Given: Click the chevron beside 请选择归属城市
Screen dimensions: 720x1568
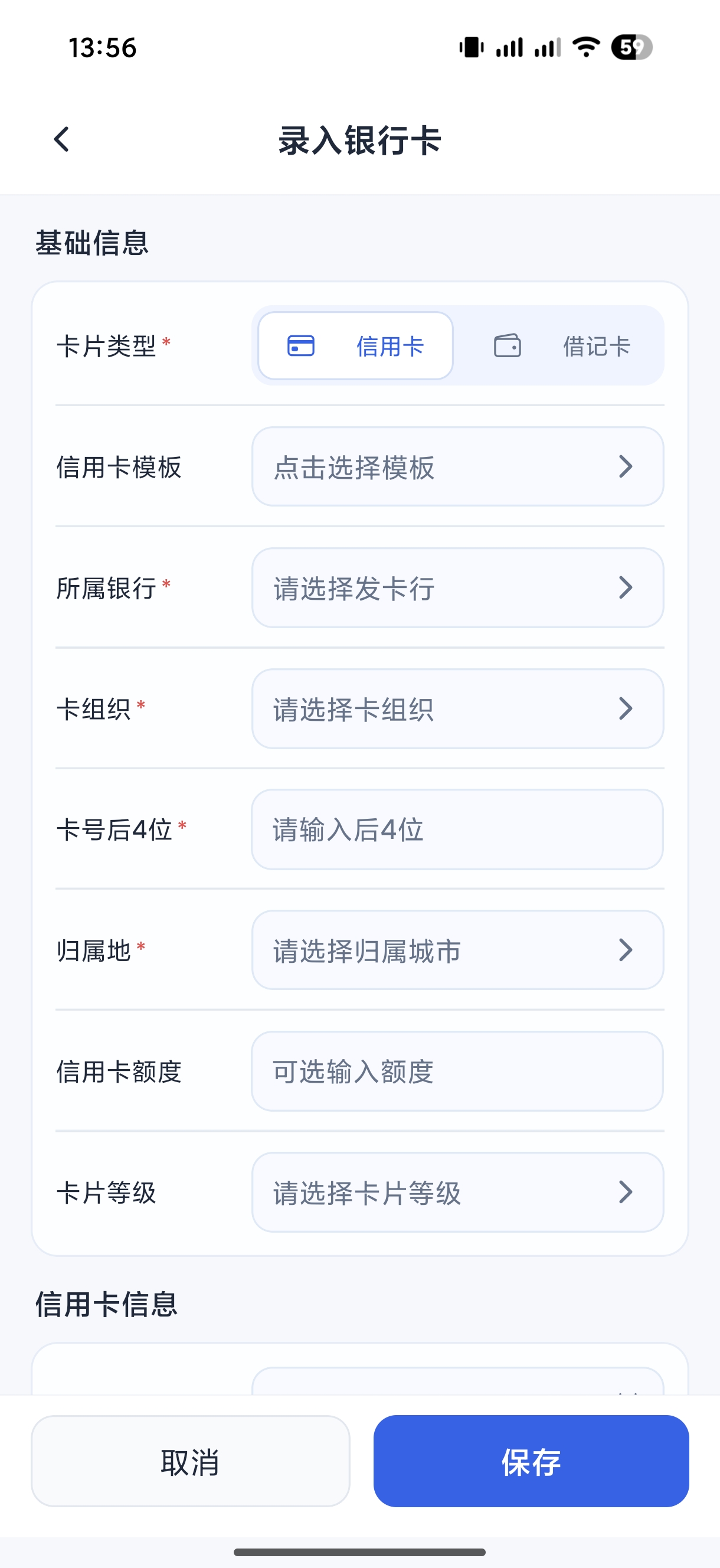Looking at the screenshot, I should [x=626, y=950].
